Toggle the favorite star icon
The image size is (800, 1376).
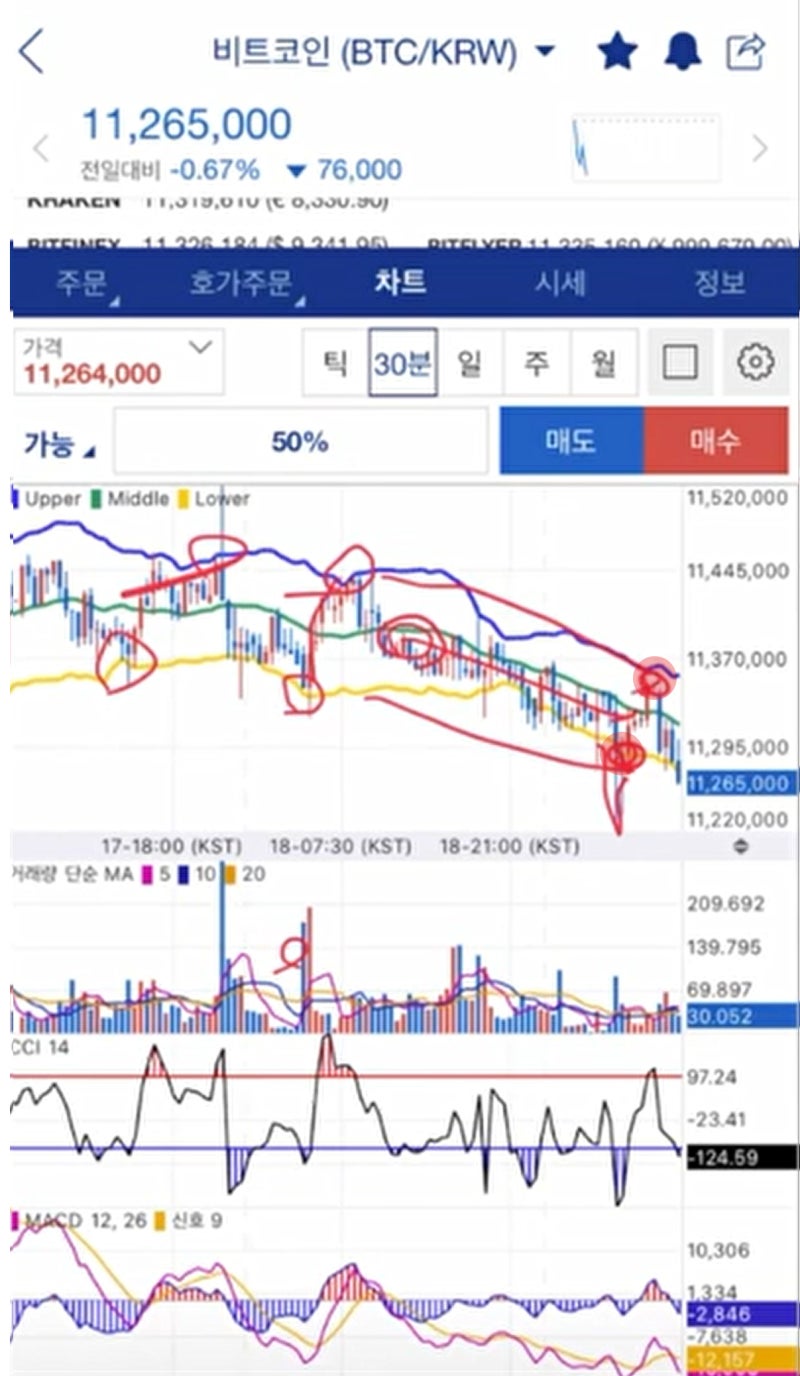(x=617, y=52)
